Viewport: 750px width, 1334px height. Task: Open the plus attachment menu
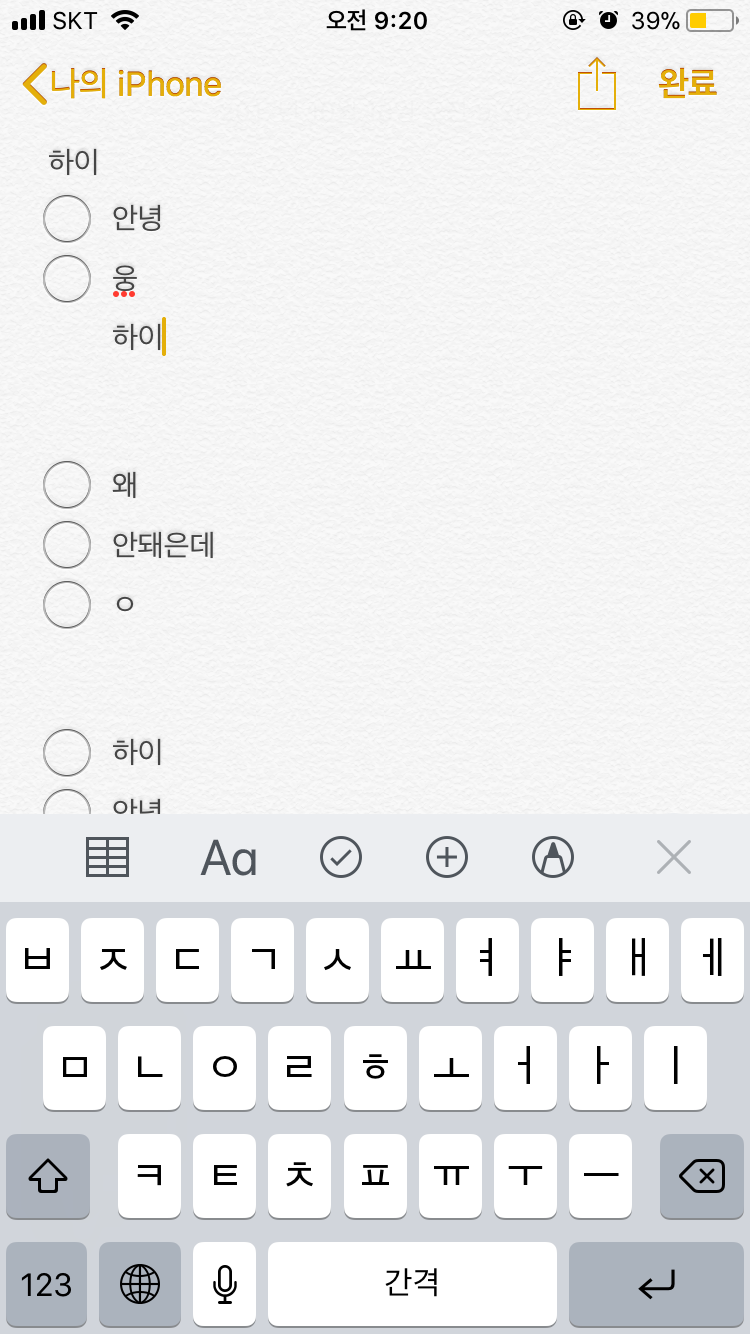(447, 857)
